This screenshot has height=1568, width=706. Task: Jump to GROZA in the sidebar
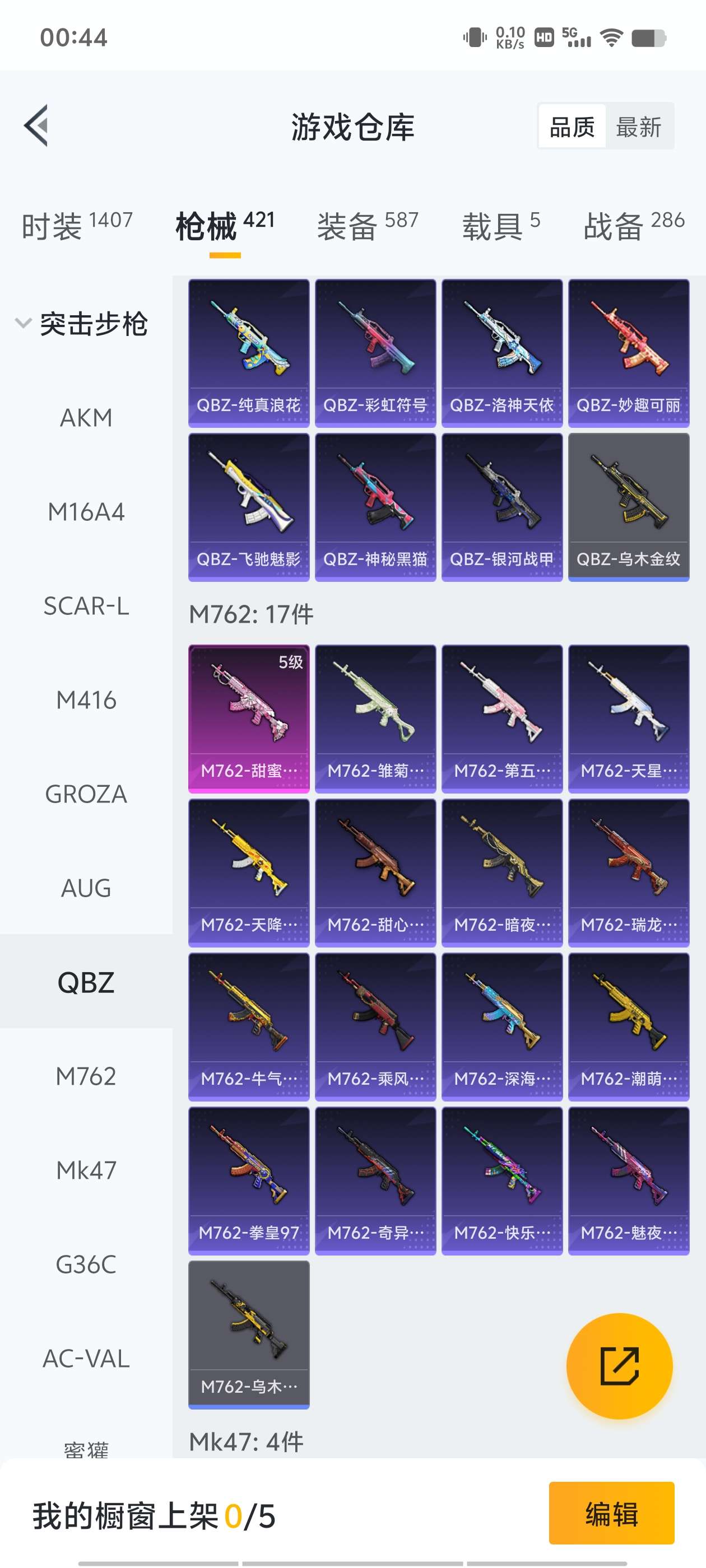tap(86, 794)
